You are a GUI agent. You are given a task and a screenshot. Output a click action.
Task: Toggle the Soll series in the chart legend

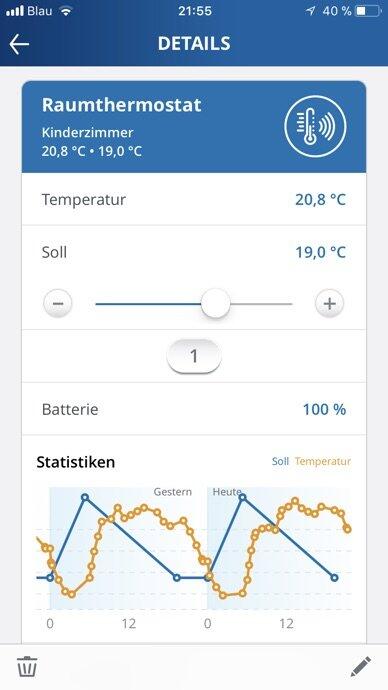pos(280,461)
